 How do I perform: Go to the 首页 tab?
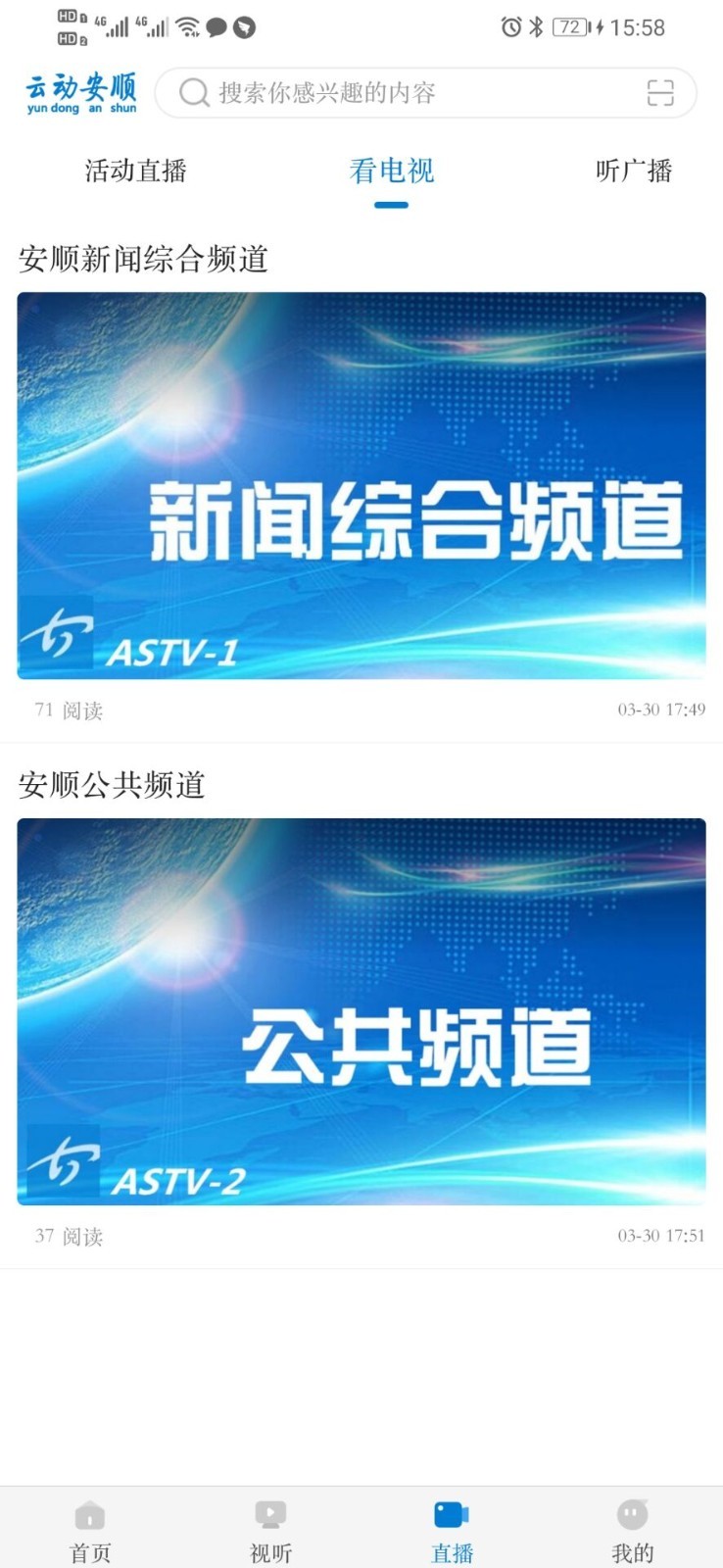[x=90, y=1531]
